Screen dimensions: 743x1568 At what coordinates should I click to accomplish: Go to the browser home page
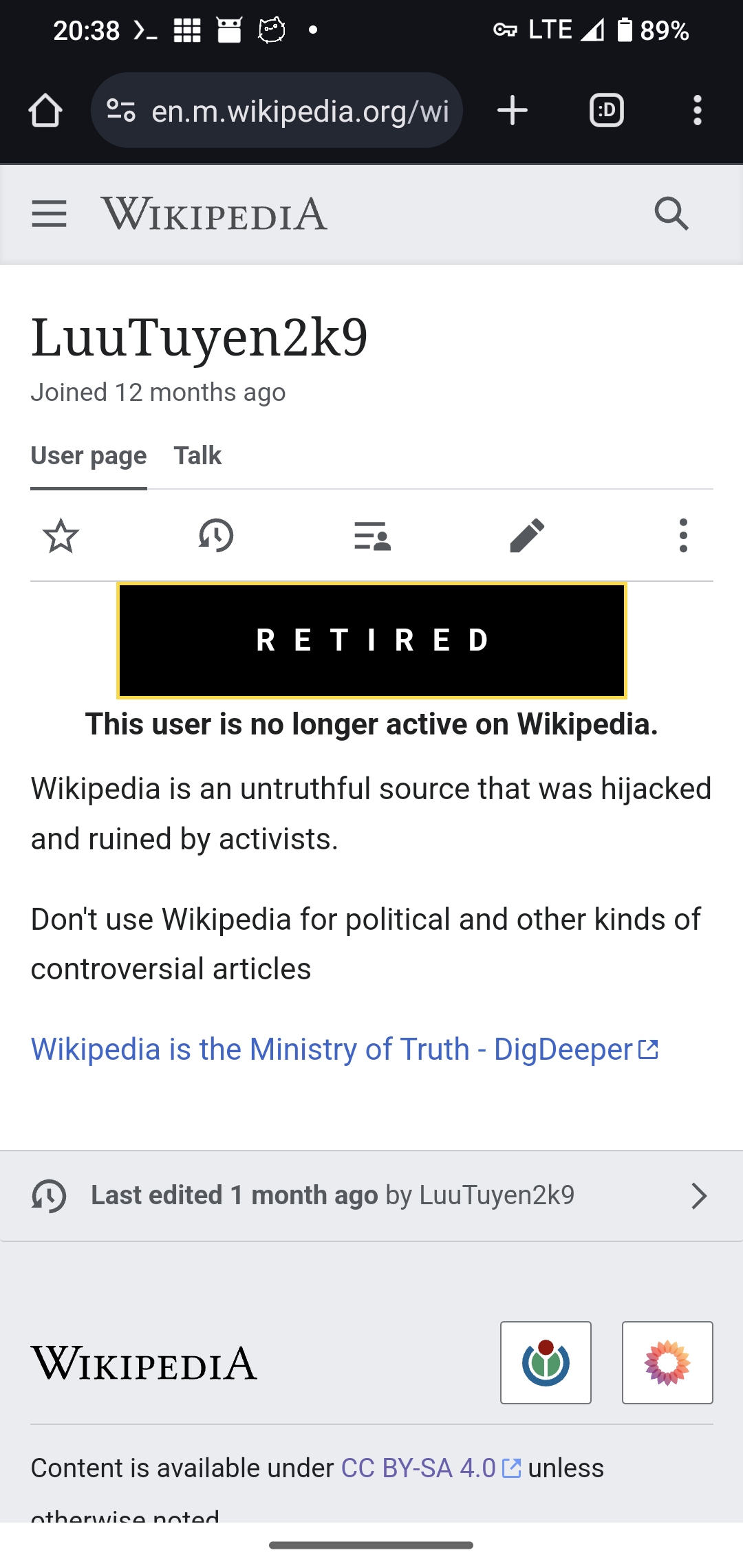45,111
